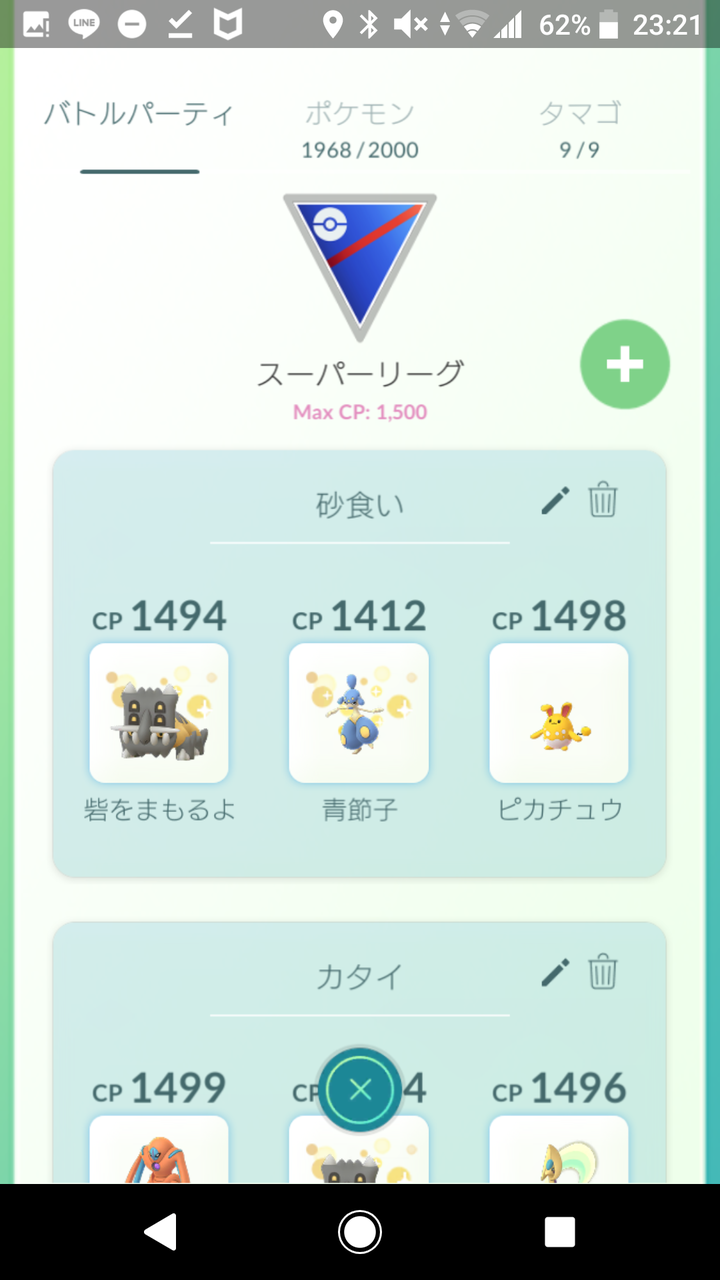Delete the カタイ party via trash icon
The height and width of the screenshot is (1280, 720).
[601, 972]
